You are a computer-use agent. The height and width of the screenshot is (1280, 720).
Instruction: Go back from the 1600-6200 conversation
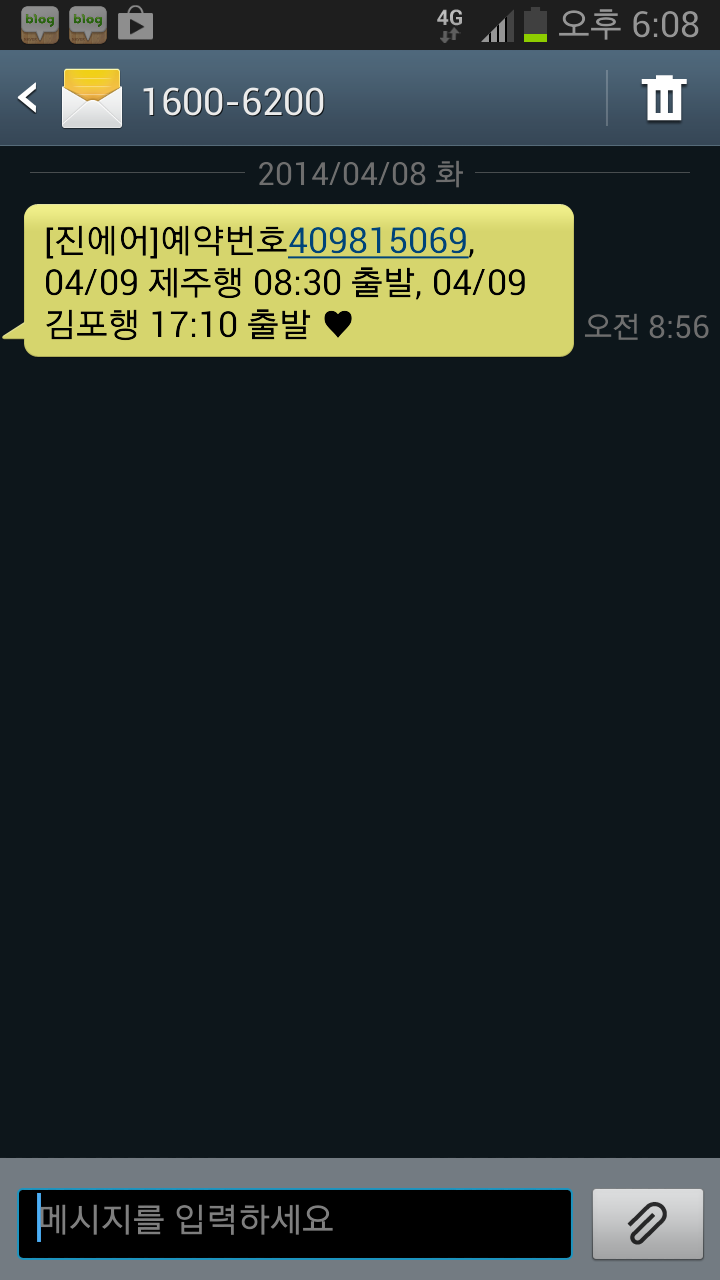30,98
